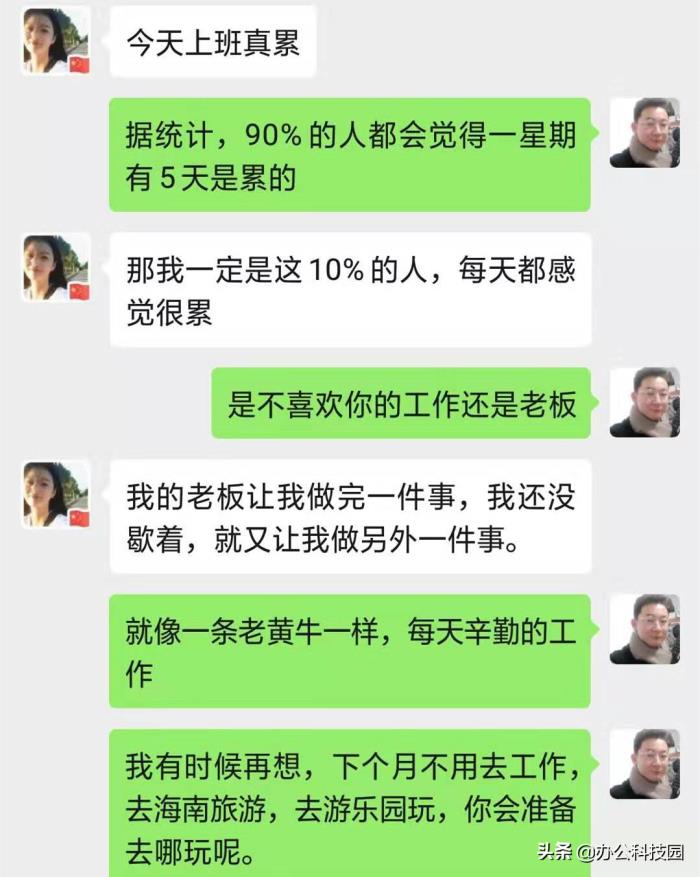Tap the man's avatar next to 据统计 message

[x=644, y=132]
